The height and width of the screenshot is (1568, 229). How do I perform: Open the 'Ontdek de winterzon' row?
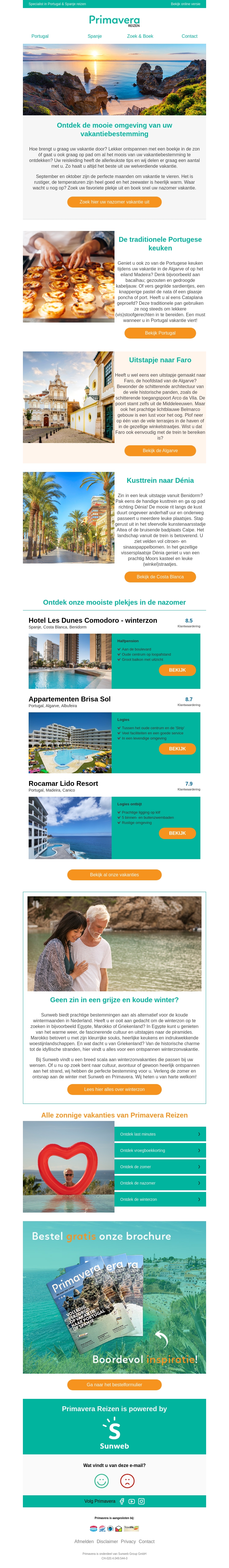(159, 1199)
